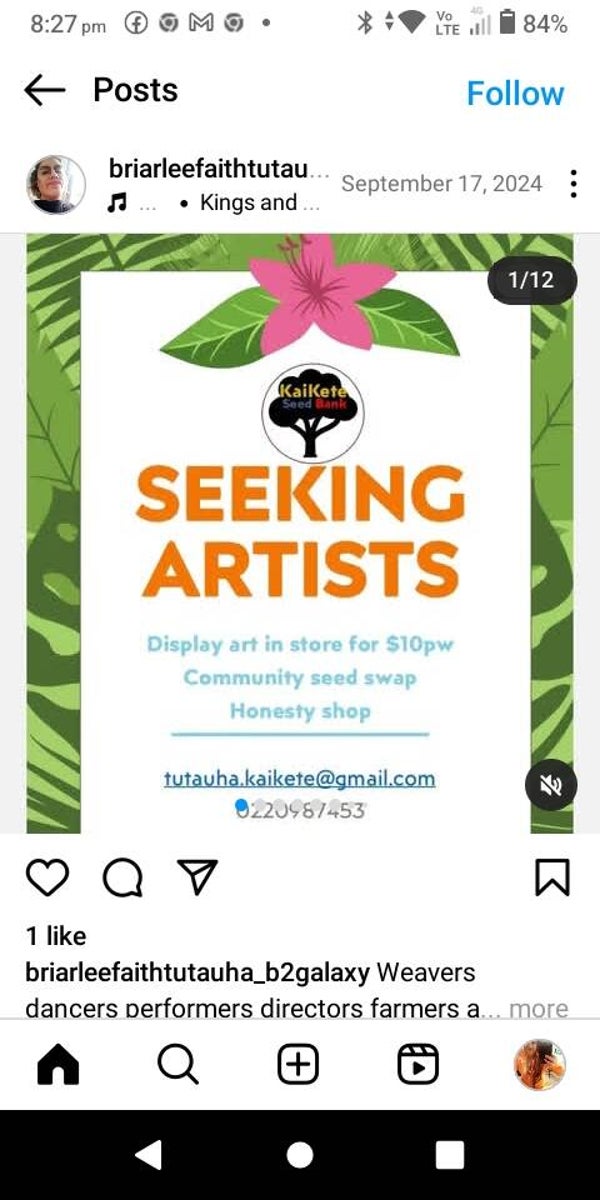Open my profile tab
600x1200 pixels.
(x=540, y=1064)
